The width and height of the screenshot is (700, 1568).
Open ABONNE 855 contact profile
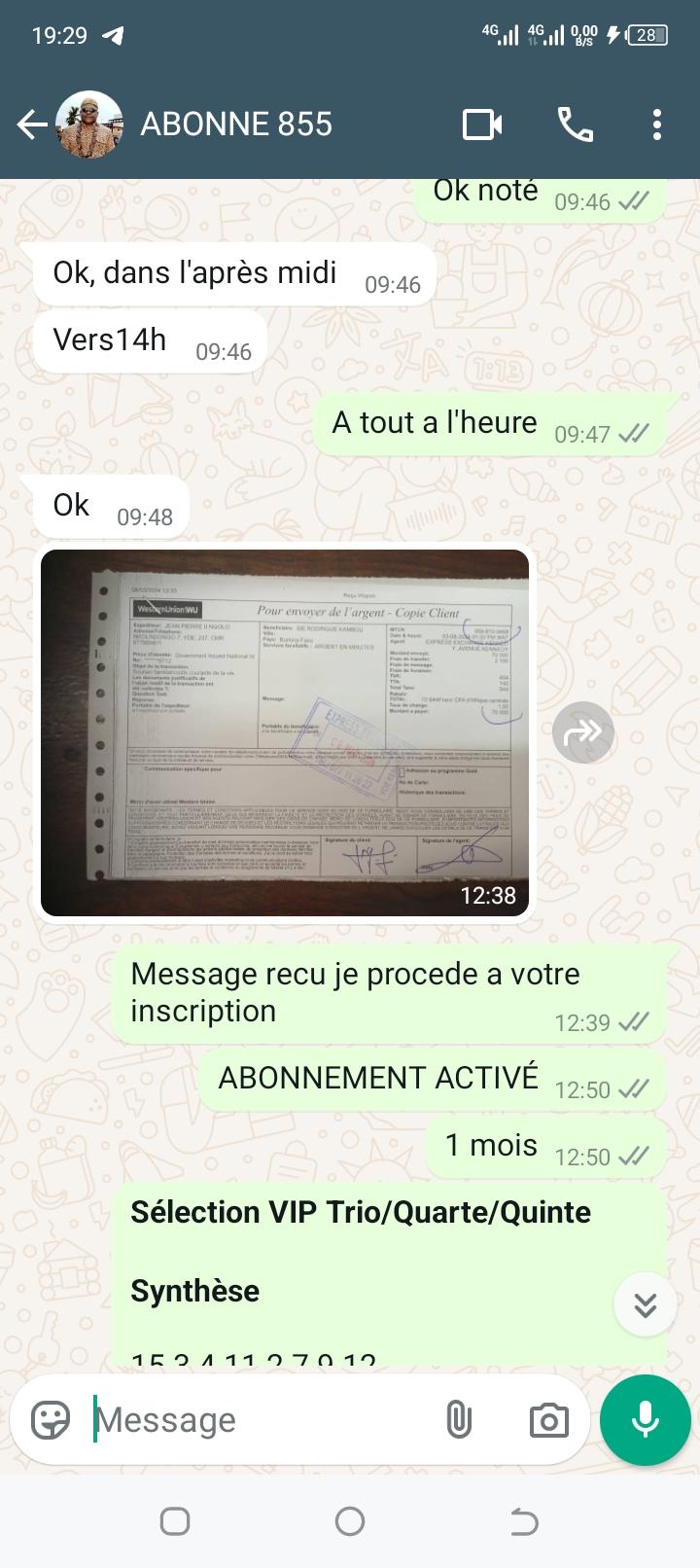click(x=236, y=125)
